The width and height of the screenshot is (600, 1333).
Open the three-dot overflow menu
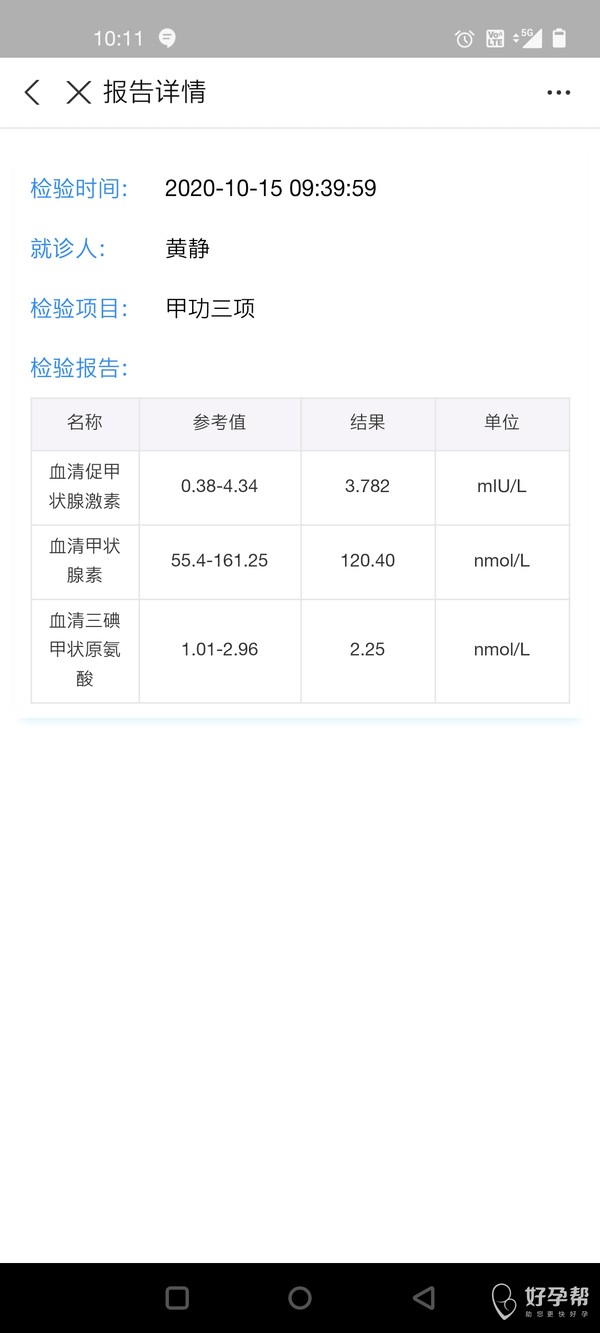click(x=558, y=93)
